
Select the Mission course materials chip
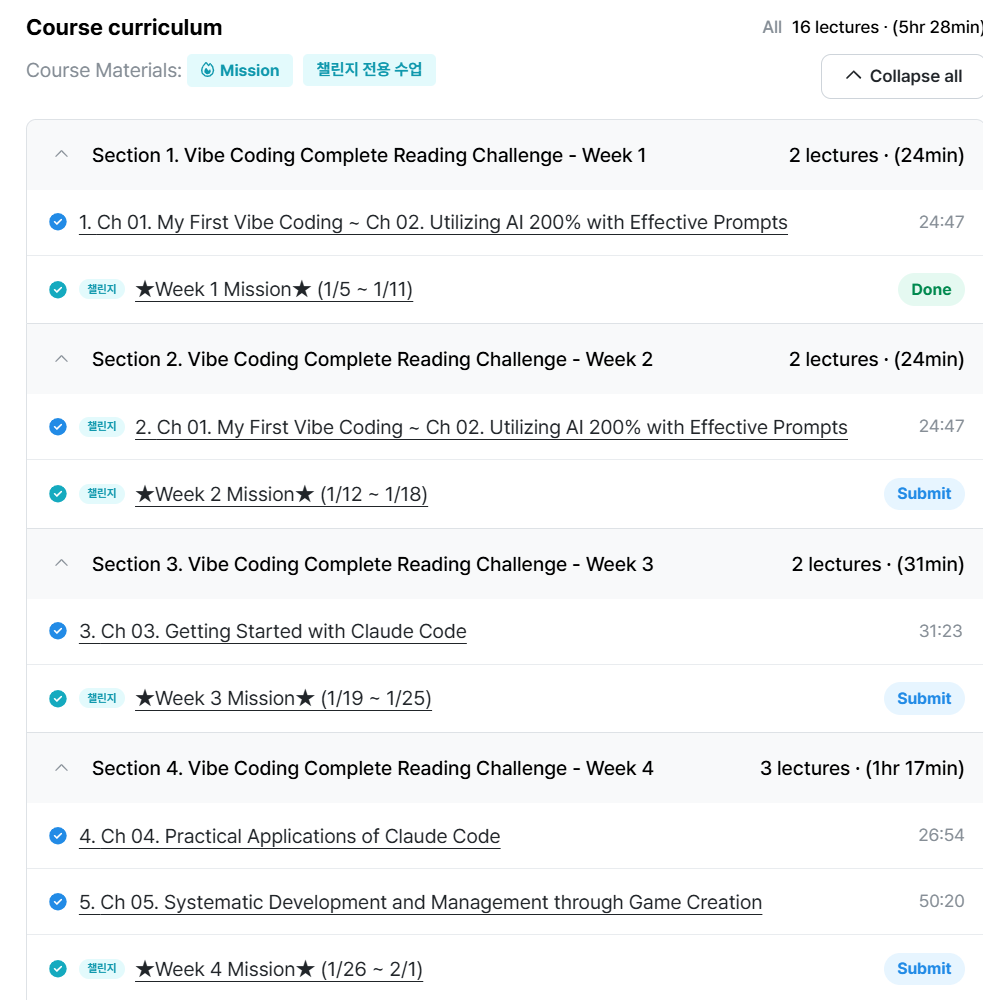pyautogui.click(x=240, y=70)
